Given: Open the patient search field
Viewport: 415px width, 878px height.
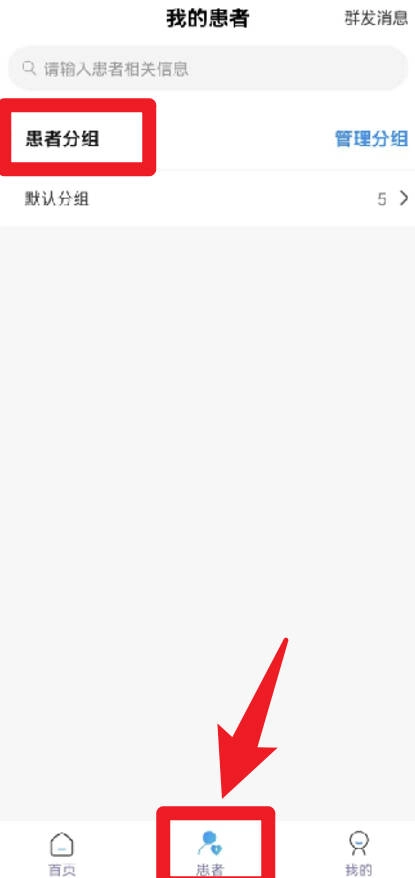Looking at the screenshot, I should click(208, 68).
